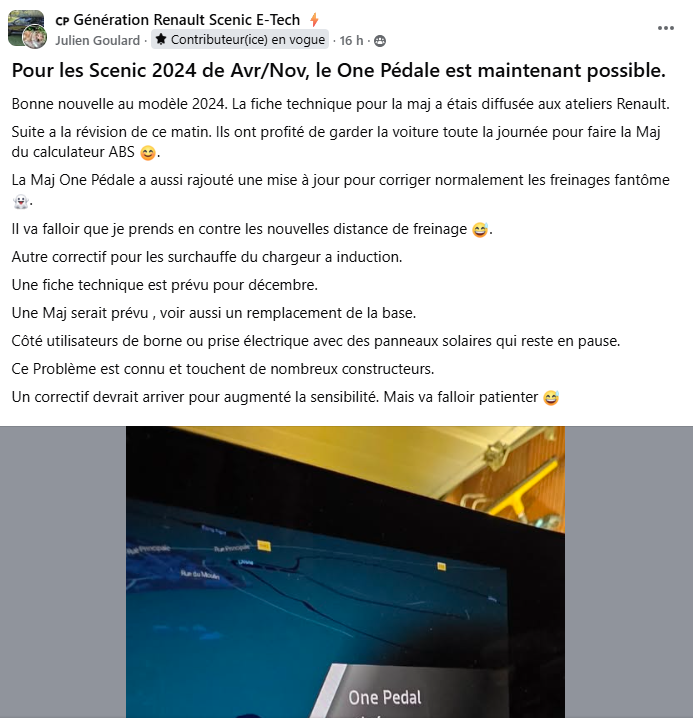The width and height of the screenshot is (693, 718).
Task: Tap the Contributeur(ice) en vogue badge
Action: point(240,40)
